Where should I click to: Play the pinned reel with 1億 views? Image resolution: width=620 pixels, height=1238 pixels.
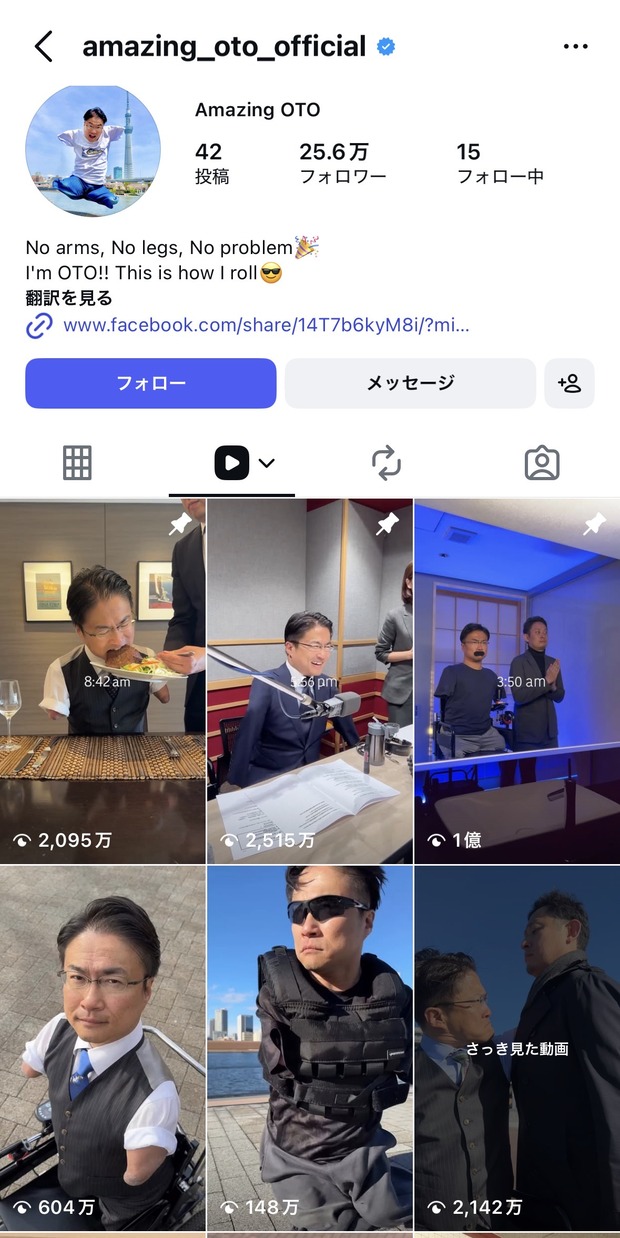point(517,680)
